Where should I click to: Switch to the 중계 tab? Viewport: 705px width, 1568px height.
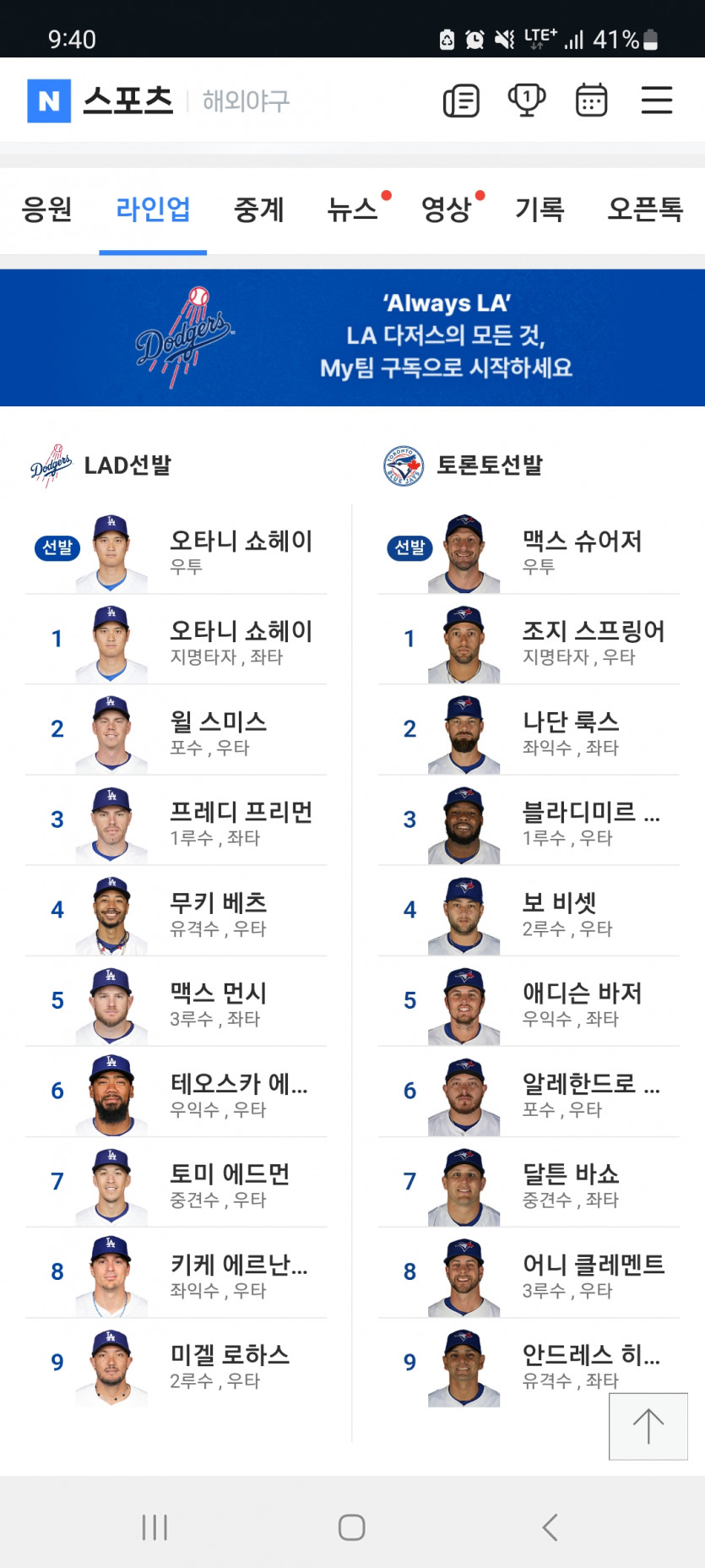point(259,211)
